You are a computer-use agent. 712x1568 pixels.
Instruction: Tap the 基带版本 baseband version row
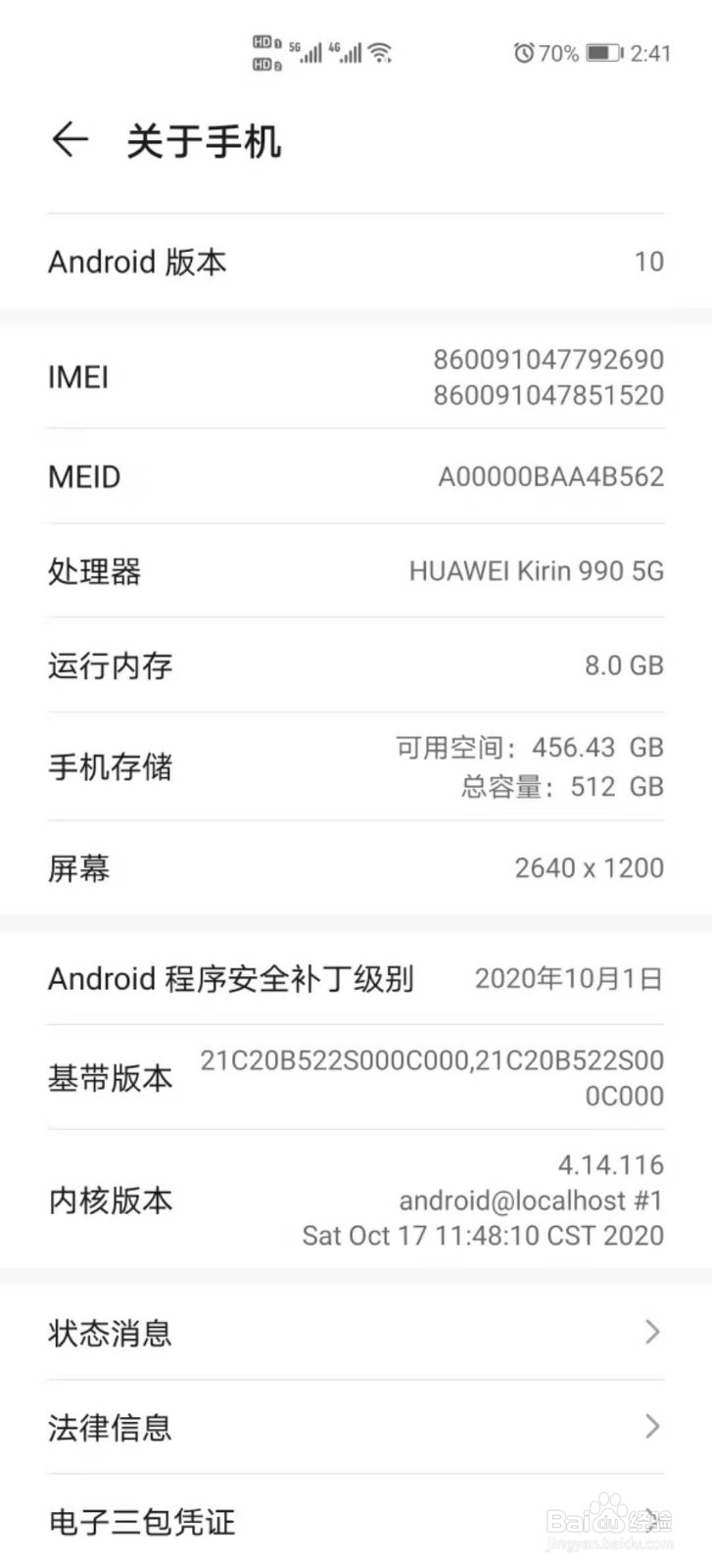point(356,1077)
